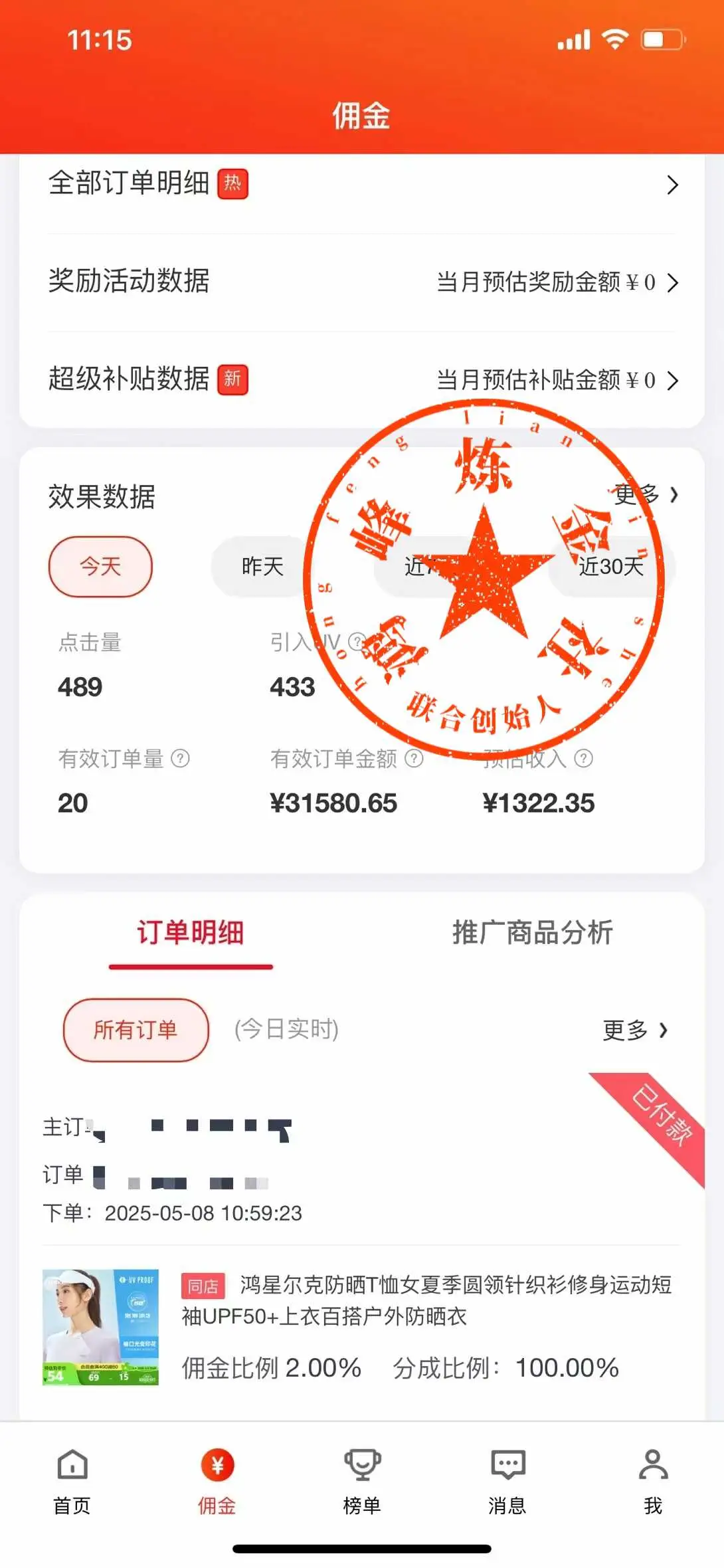The width and height of the screenshot is (724, 1568).
Task: Select the 昨天 time filter
Action: coord(260,566)
